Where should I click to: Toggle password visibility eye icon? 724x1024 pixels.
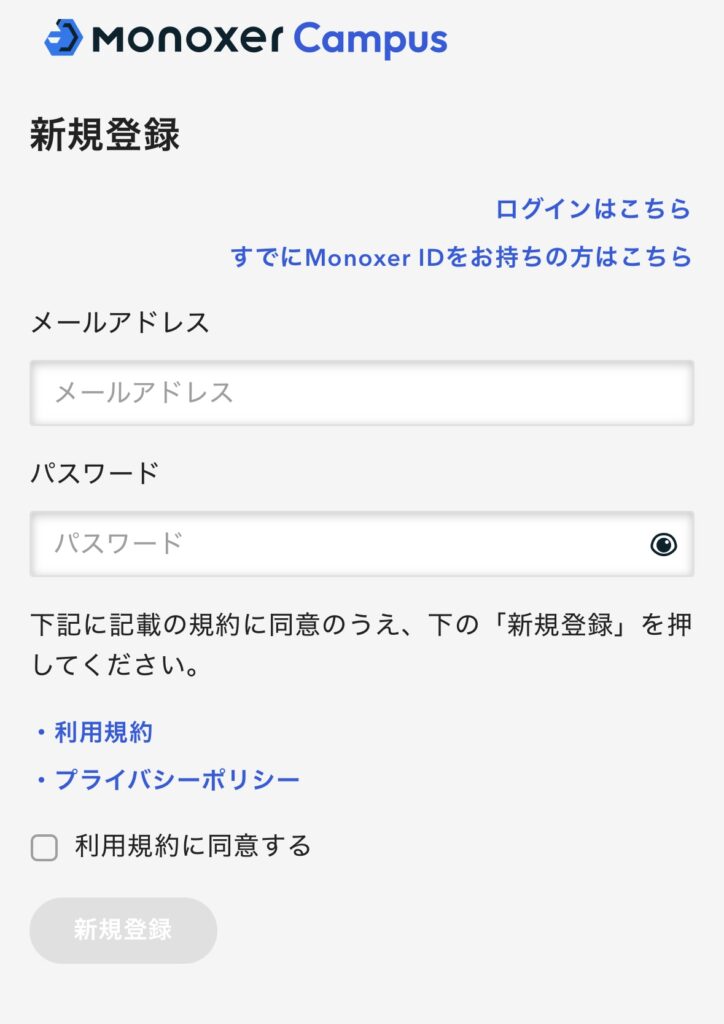(x=663, y=544)
